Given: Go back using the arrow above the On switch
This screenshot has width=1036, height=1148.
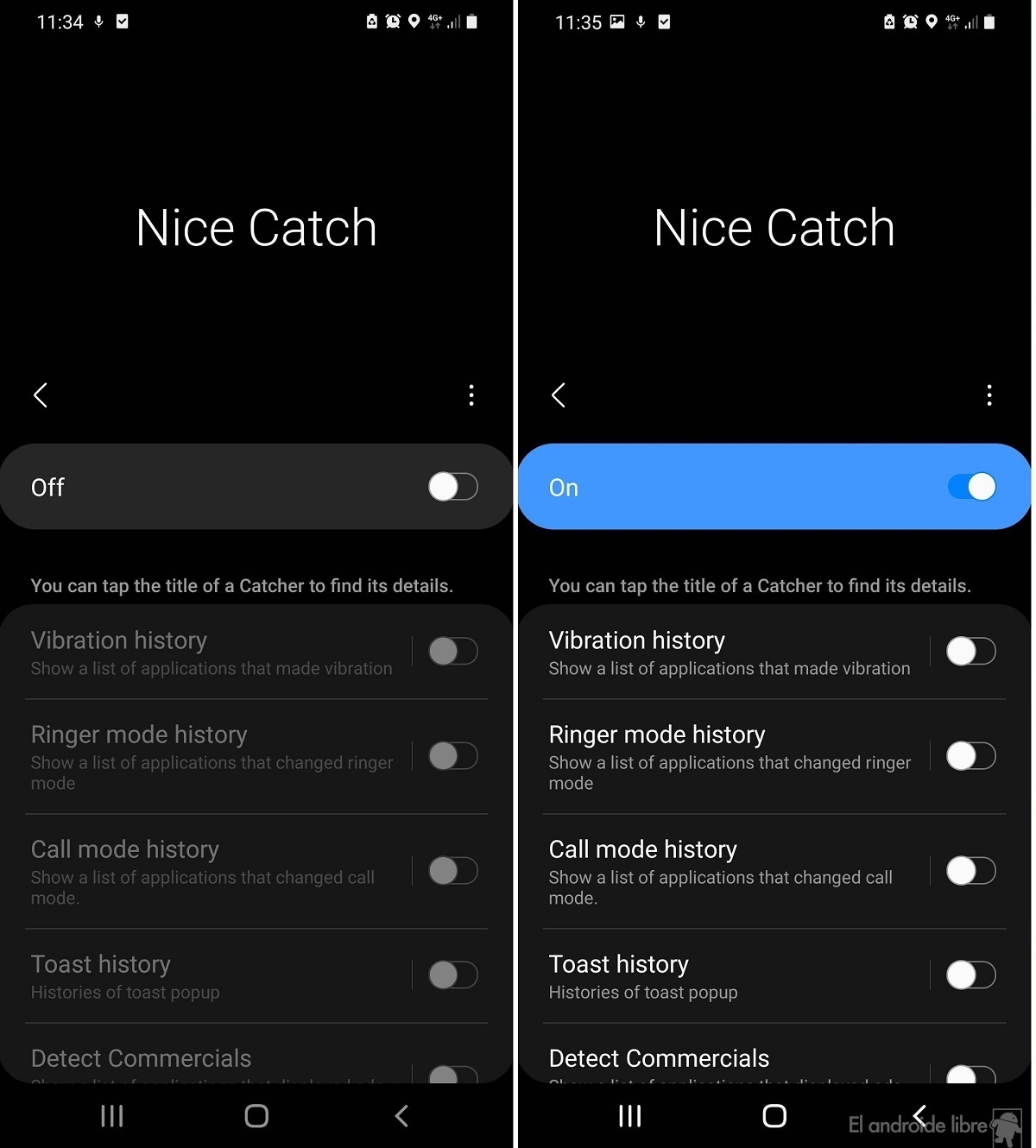Looking at the screenshot, I should (x=559, y=395).
